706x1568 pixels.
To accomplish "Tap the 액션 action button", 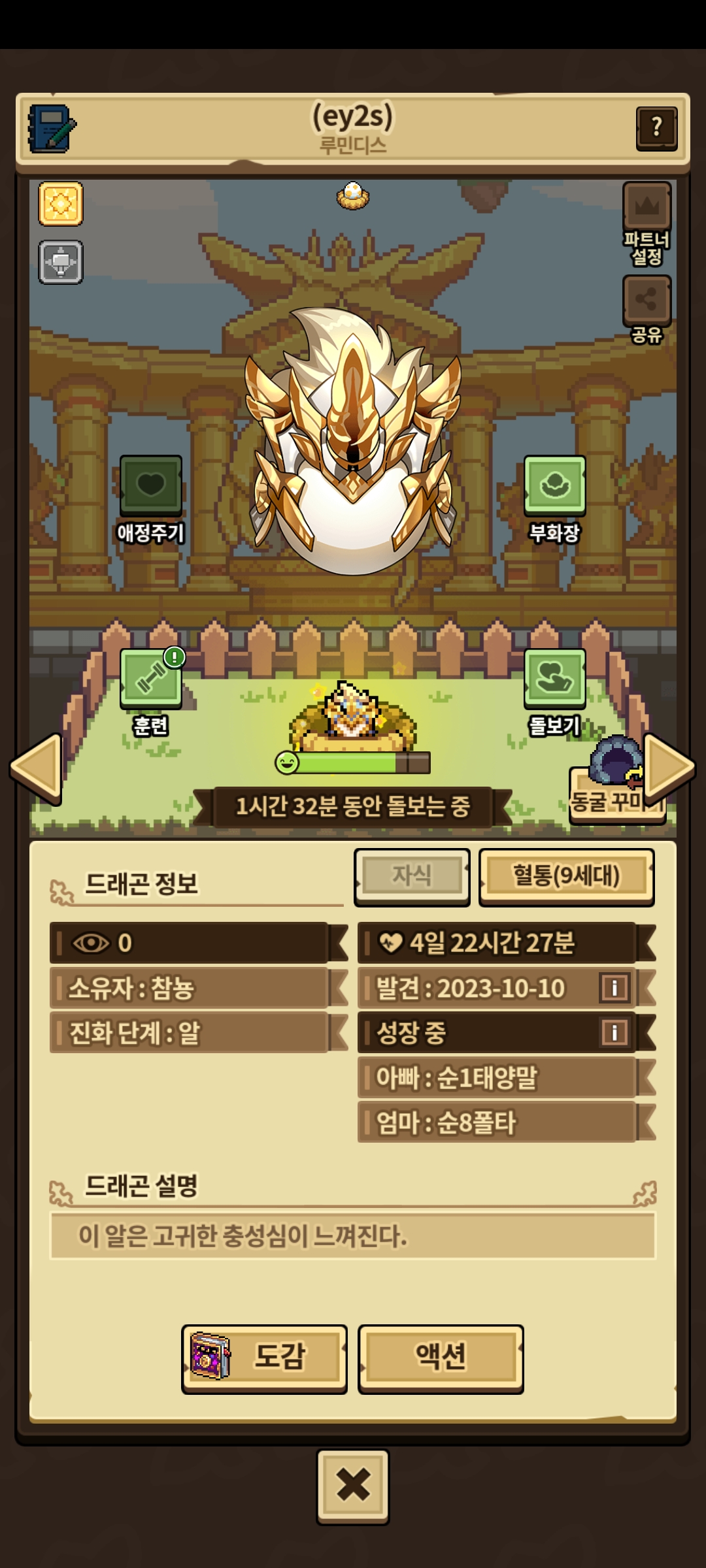I will click(441, 1359).
